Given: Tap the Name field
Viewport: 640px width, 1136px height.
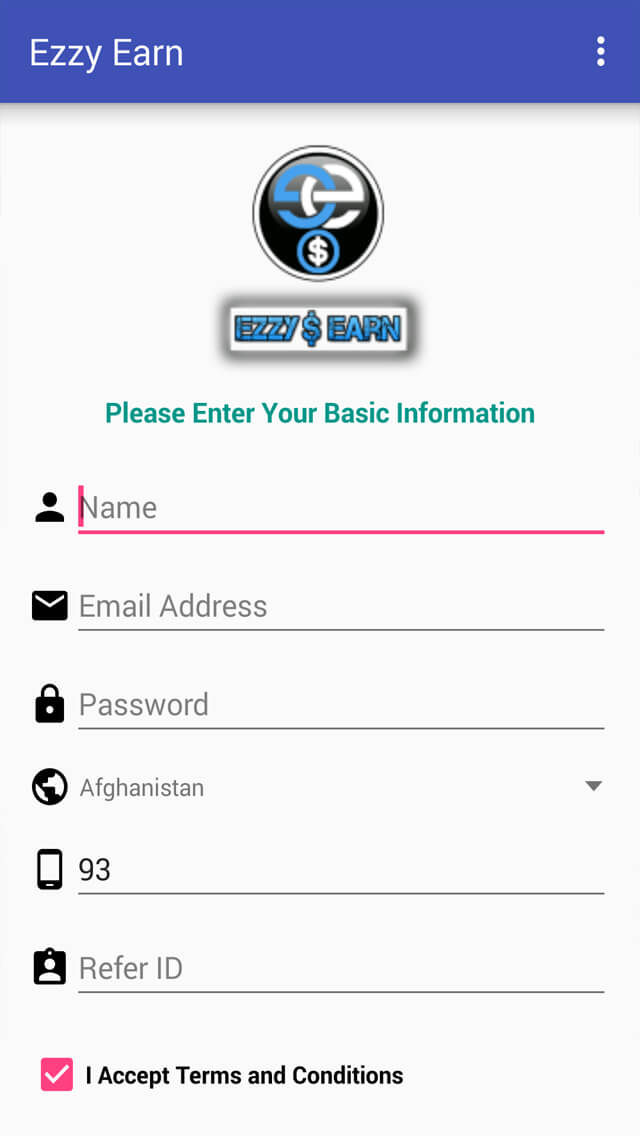Looking at the screenshot, I should [x=340, y=508].
